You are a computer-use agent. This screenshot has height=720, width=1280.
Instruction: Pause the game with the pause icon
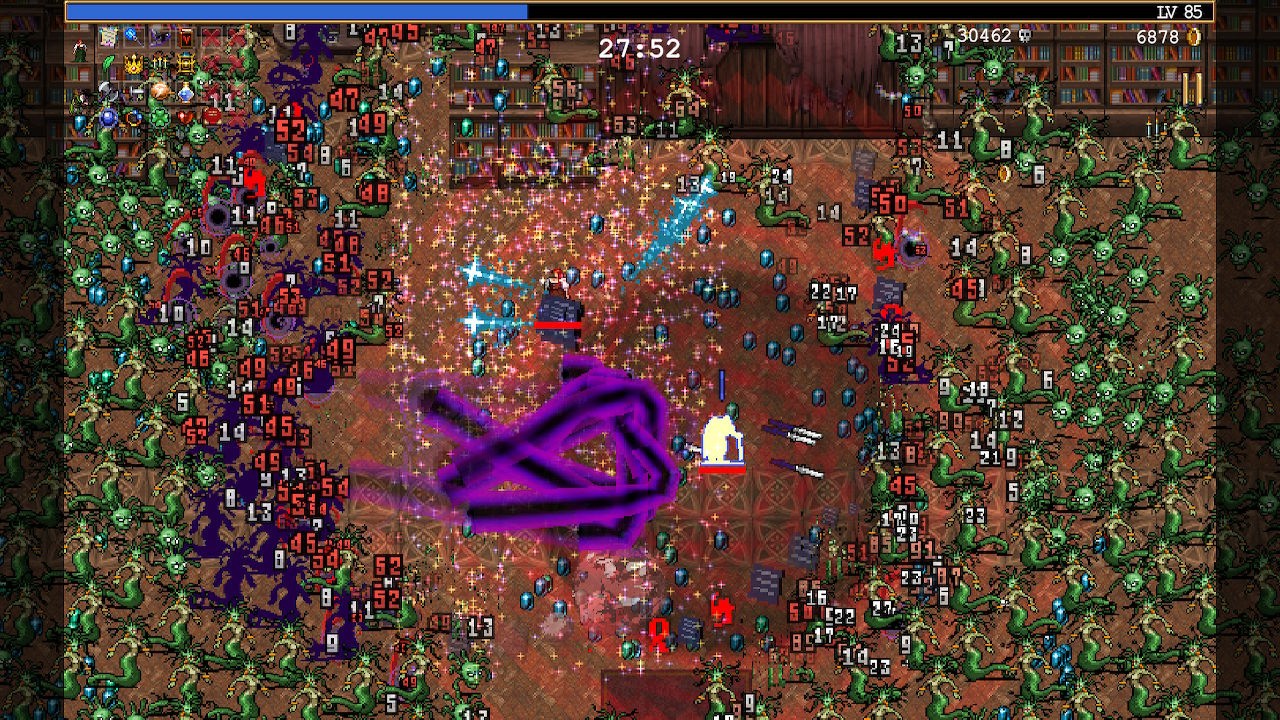point(1192,87)
